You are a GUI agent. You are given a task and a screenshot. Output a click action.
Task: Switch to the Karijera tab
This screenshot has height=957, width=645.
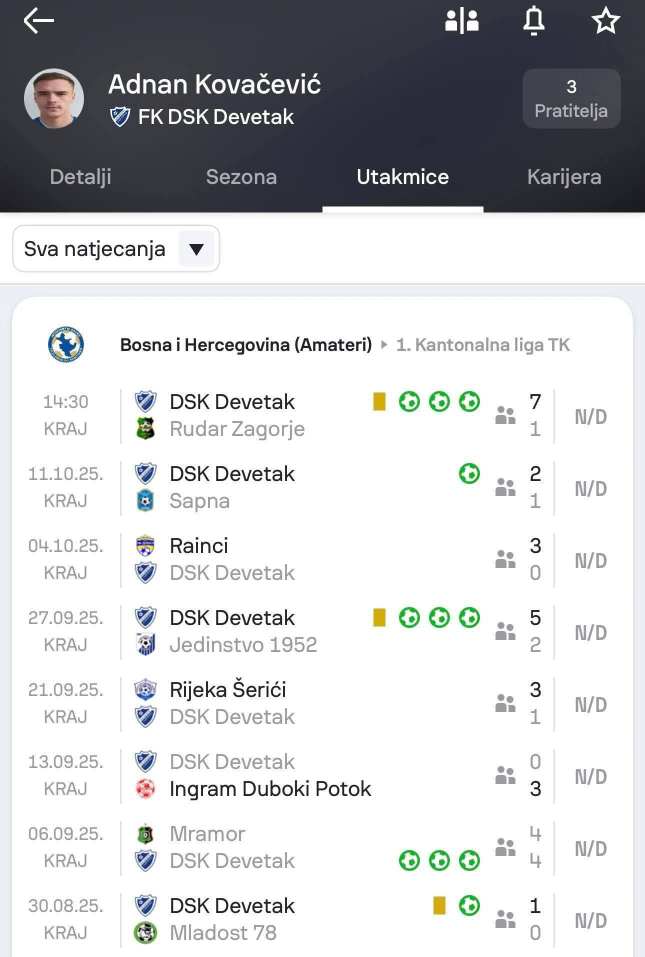(564, 177)
